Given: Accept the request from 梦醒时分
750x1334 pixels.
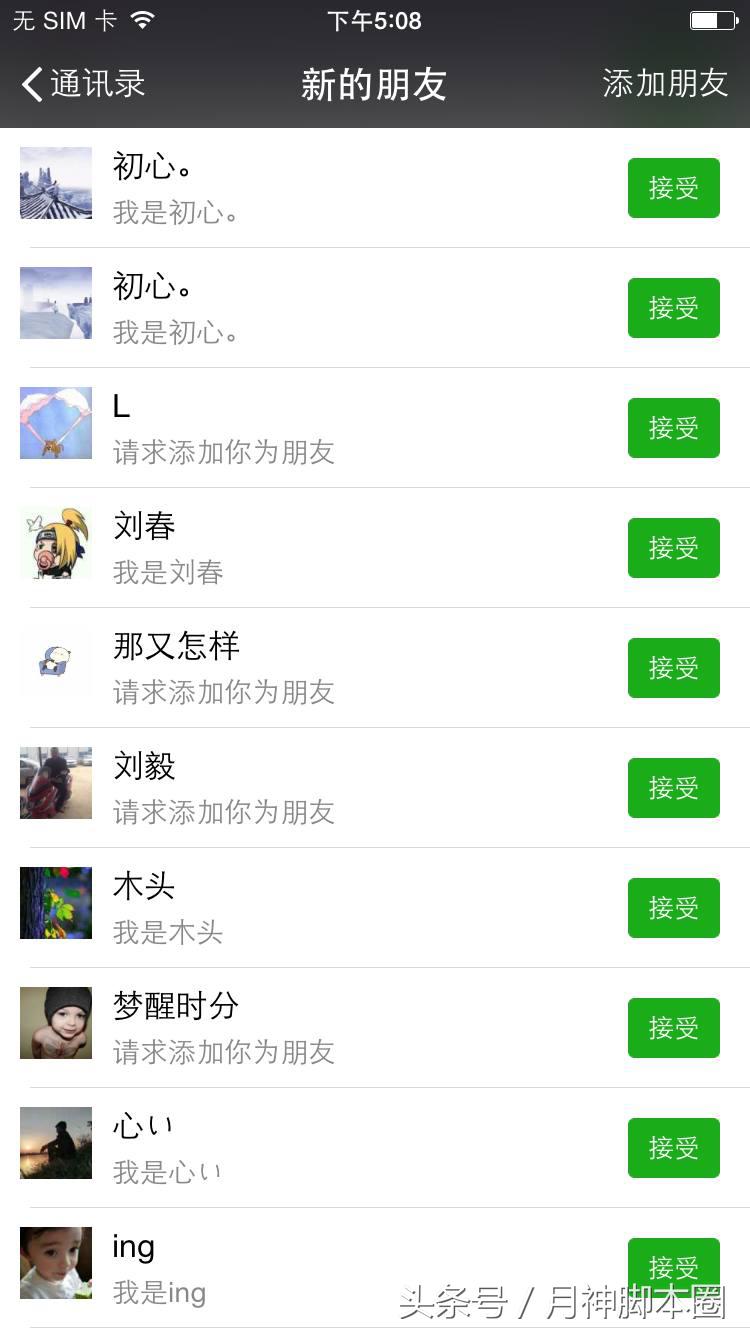Looking at the screenshot, I should click(673, 1028).
